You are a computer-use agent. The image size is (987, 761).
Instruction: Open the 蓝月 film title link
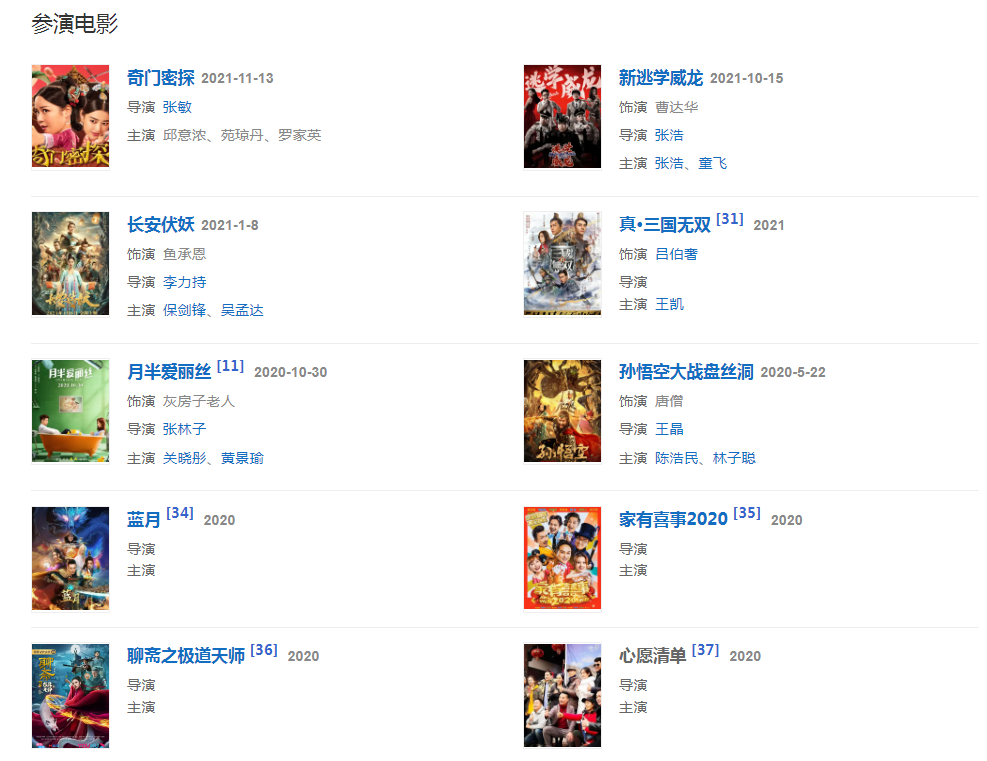(144, 520)
